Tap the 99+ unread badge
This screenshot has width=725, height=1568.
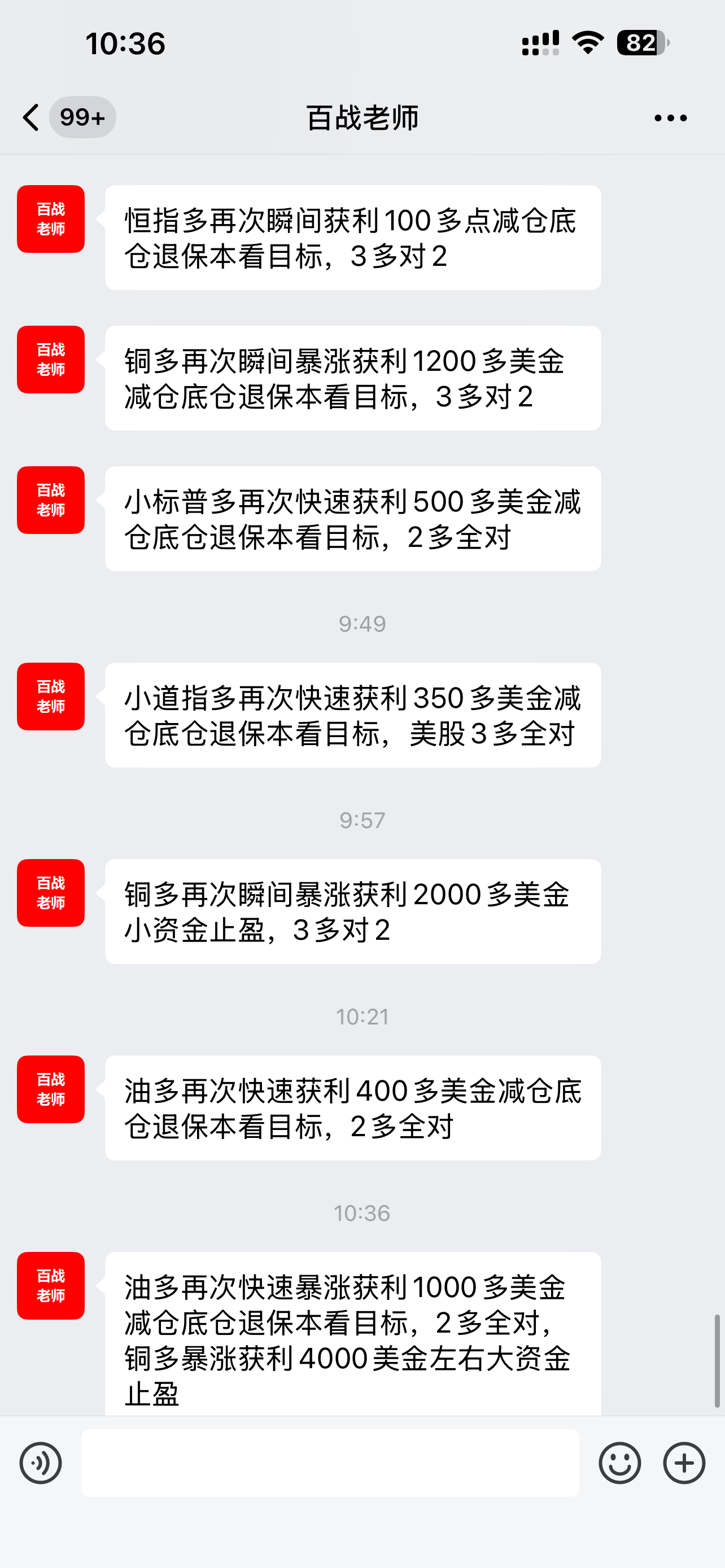(82, 117)
